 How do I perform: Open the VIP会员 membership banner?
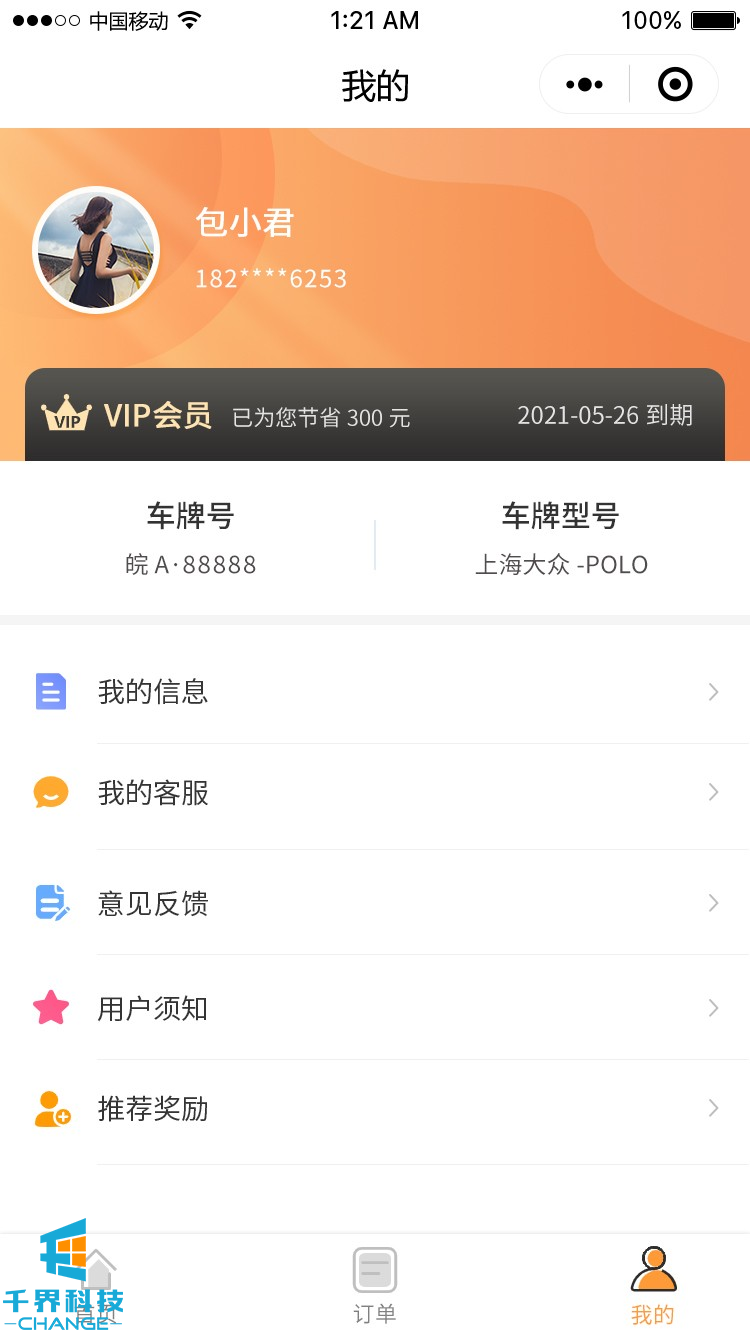pos(375,415)
